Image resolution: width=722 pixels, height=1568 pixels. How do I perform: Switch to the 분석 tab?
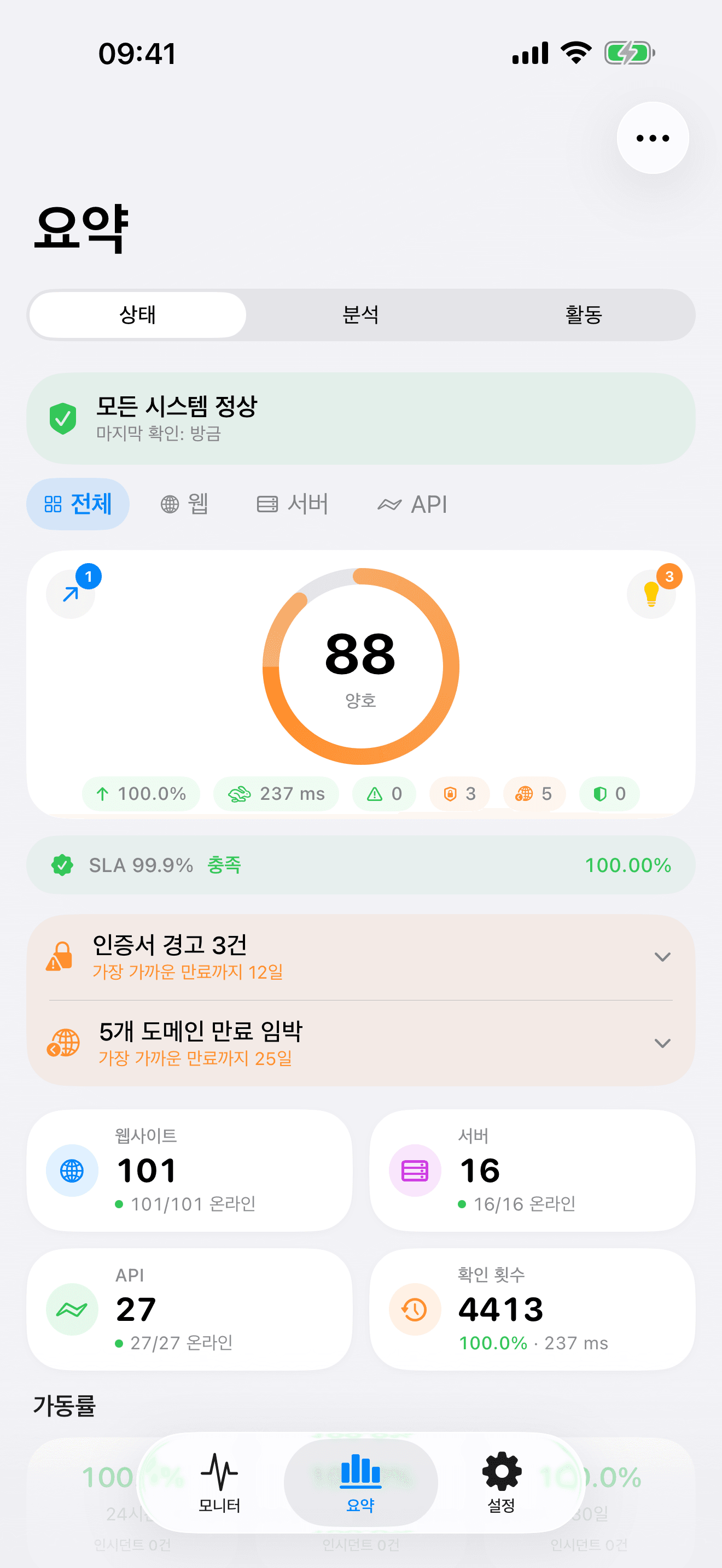[362, 315]
